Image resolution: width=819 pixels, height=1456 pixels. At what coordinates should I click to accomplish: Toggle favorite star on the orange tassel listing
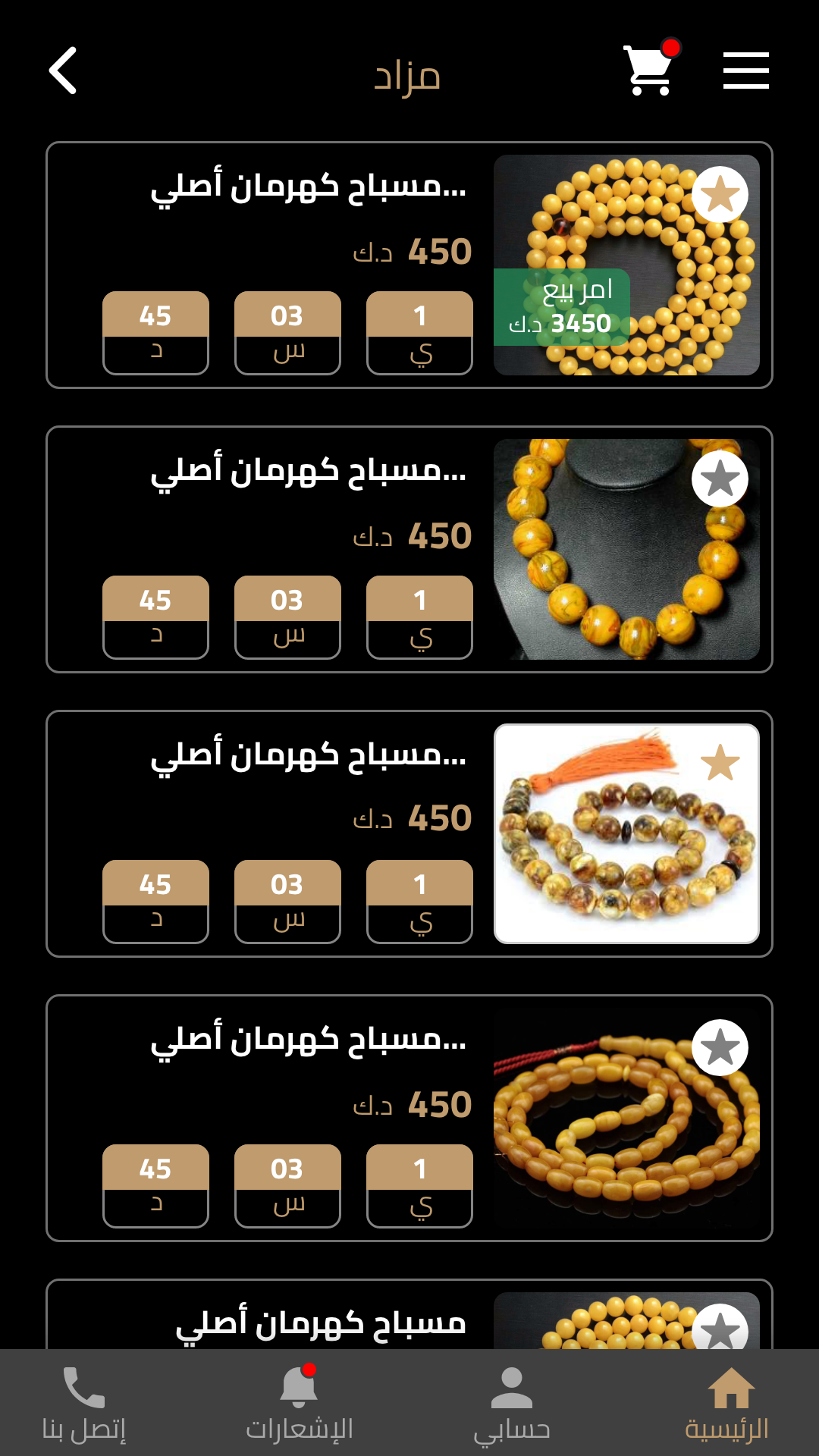coord(720,763)
